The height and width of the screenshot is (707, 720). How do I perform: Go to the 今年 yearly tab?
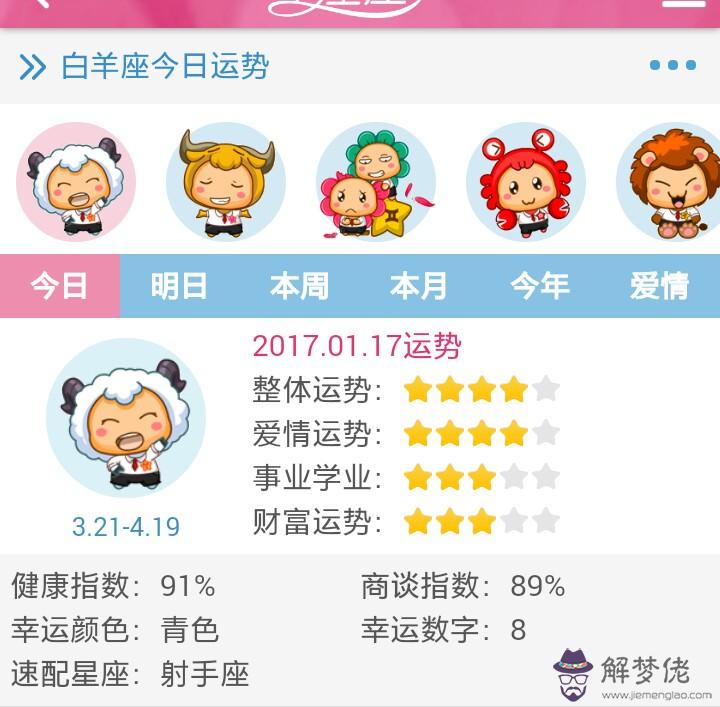(x=540, y=286)
